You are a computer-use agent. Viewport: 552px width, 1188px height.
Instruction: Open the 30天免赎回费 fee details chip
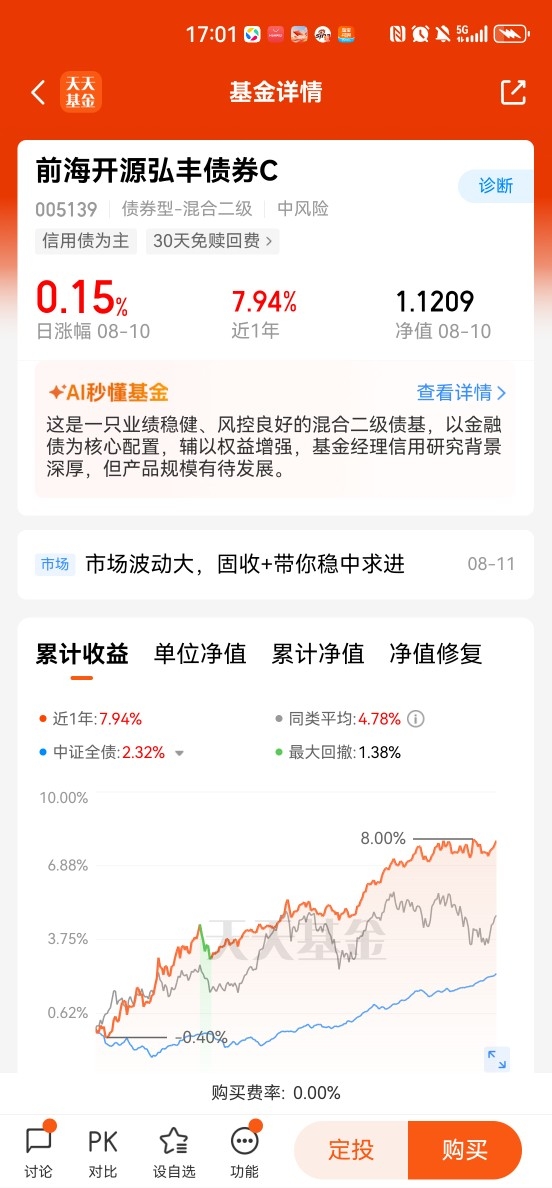(x=212, y=241)
